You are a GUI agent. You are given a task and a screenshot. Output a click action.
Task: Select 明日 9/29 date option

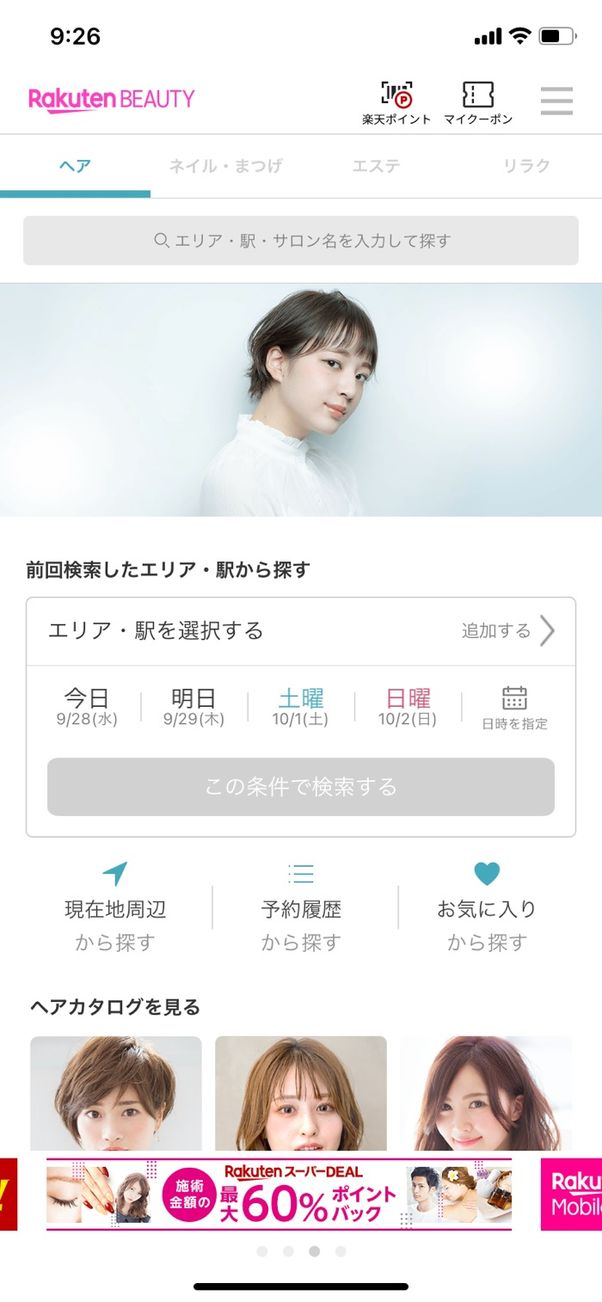(194, 707)
